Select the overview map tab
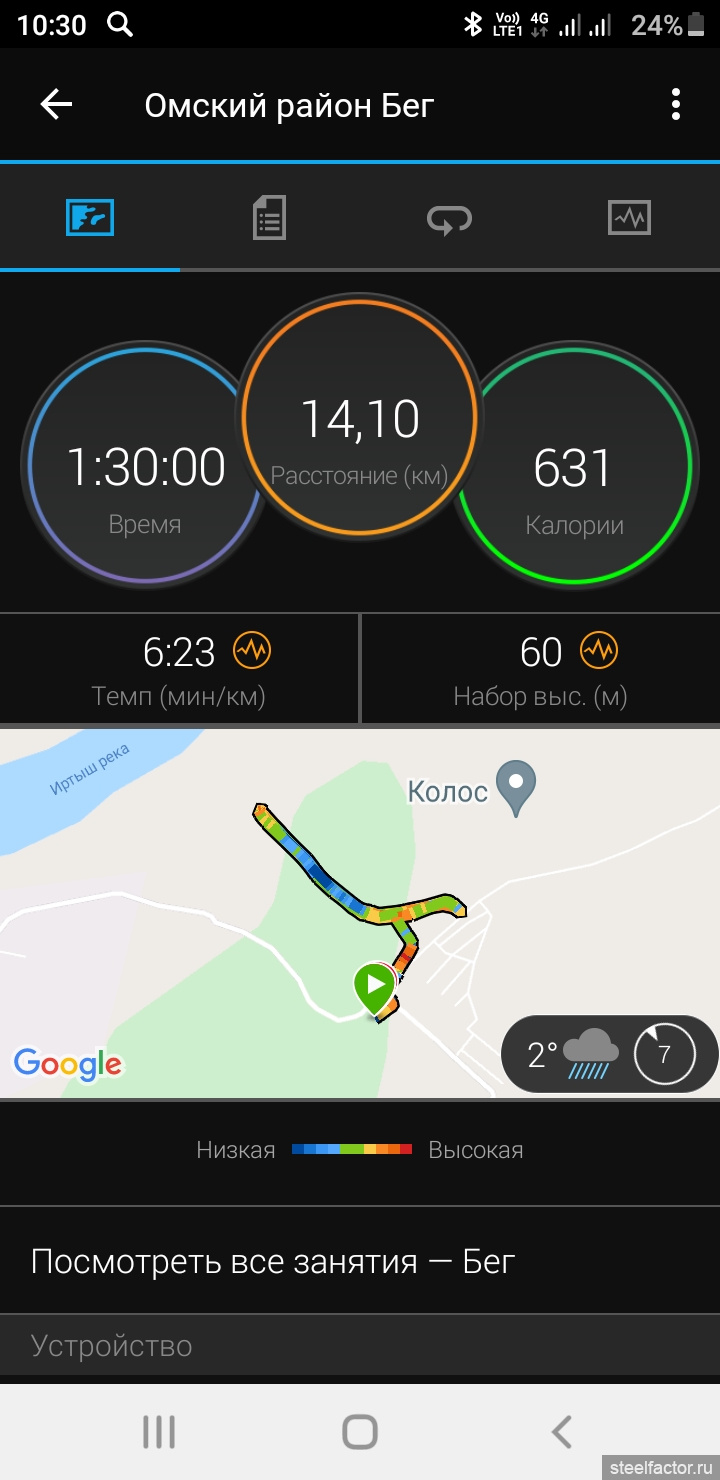Screen dimensions: 720x1480 pyautogui.click(x=90, y=217)
